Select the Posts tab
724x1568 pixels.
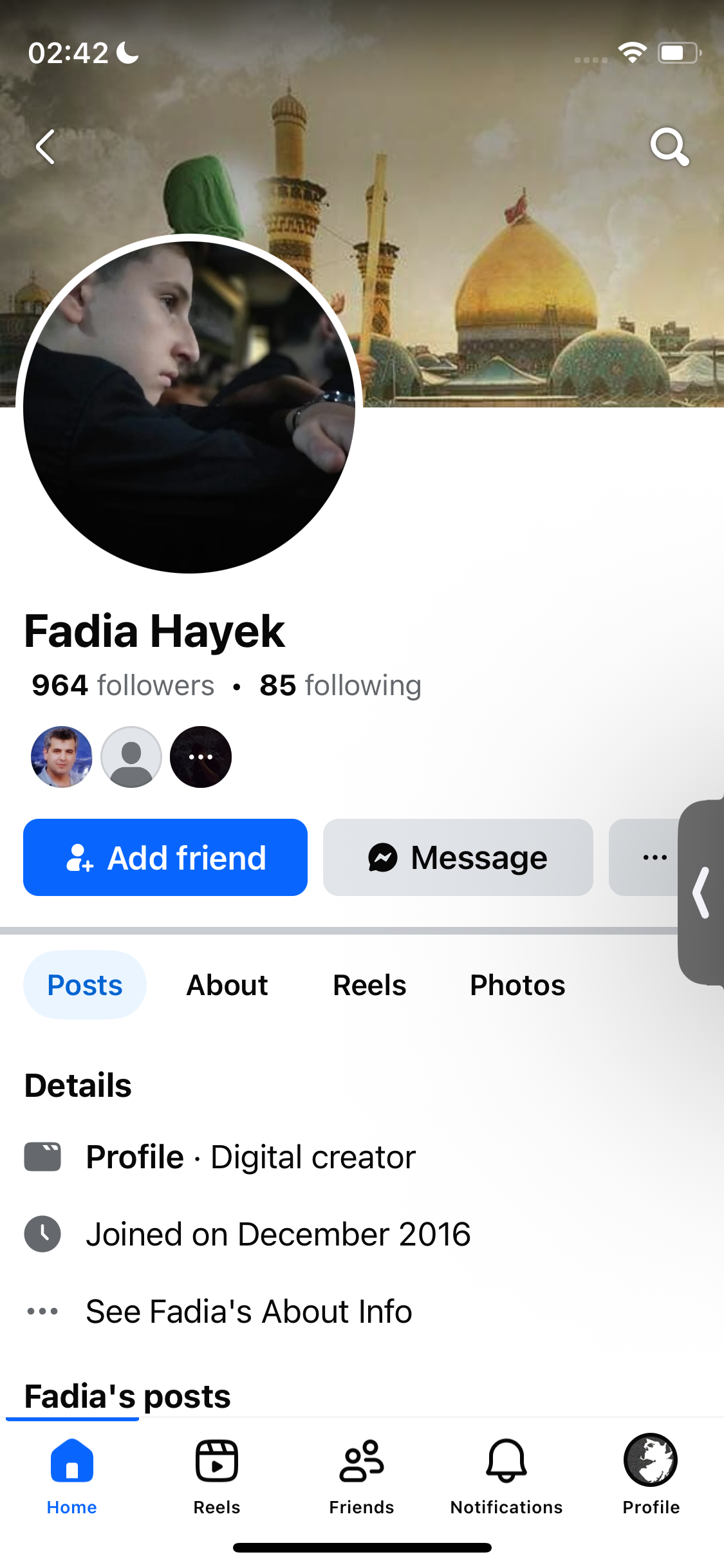coord(85,985)
